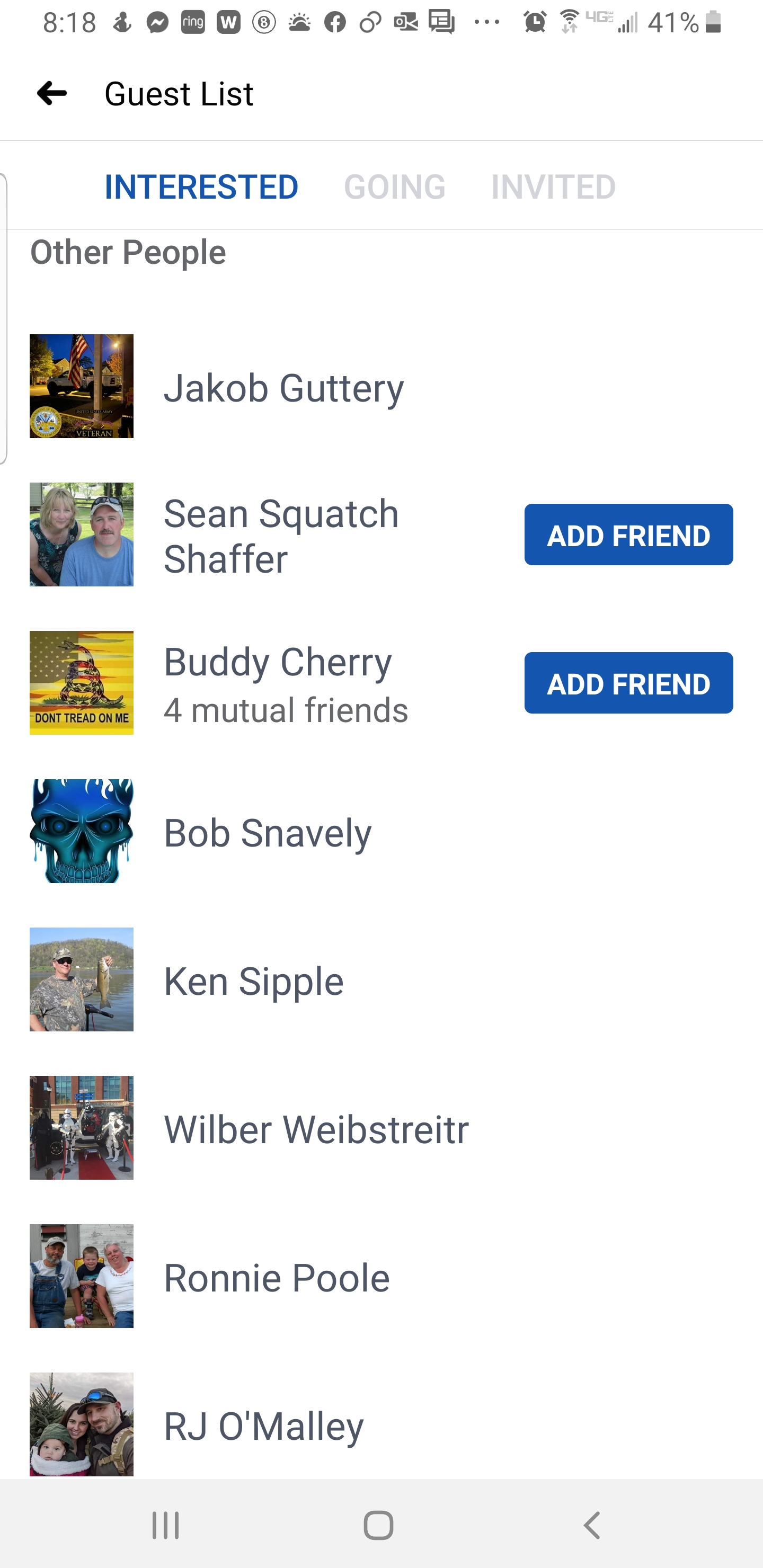The width and height of the screenshot is (763, 1568).
Task: Switch to the Invited tab
Action: 554,186
